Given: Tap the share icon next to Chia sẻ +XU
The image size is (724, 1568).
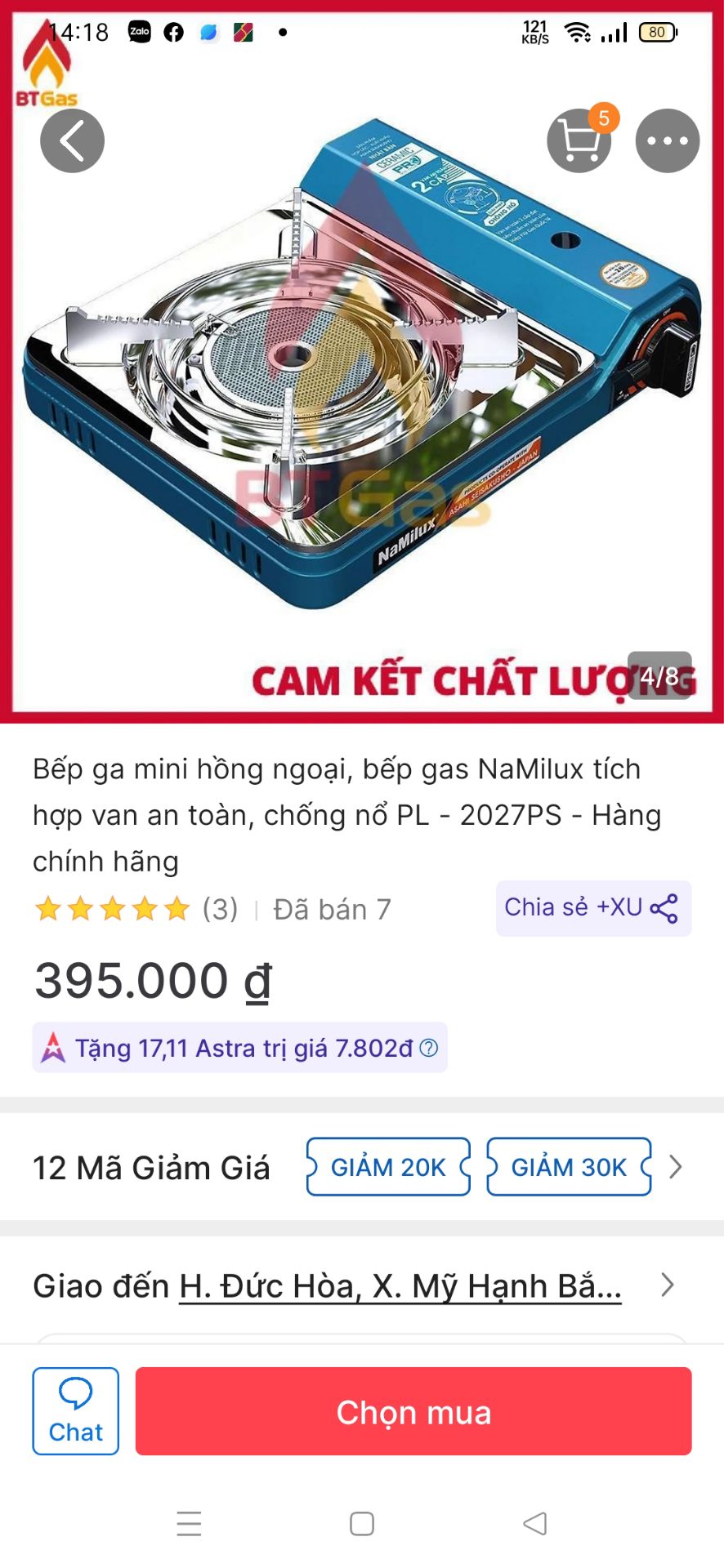Looking at the screenshot, I should (x=664, y=908).
